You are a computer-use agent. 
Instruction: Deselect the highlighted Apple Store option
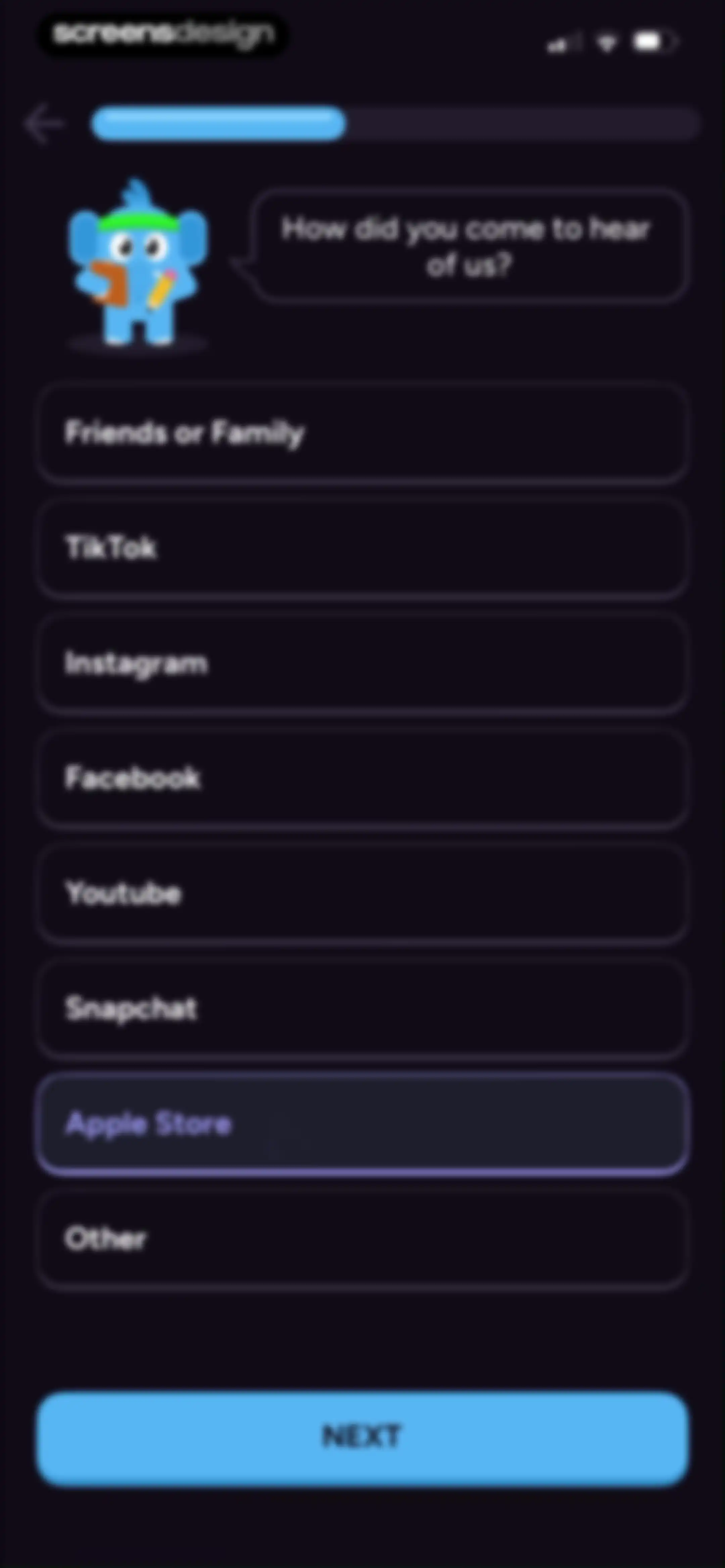362,1124
